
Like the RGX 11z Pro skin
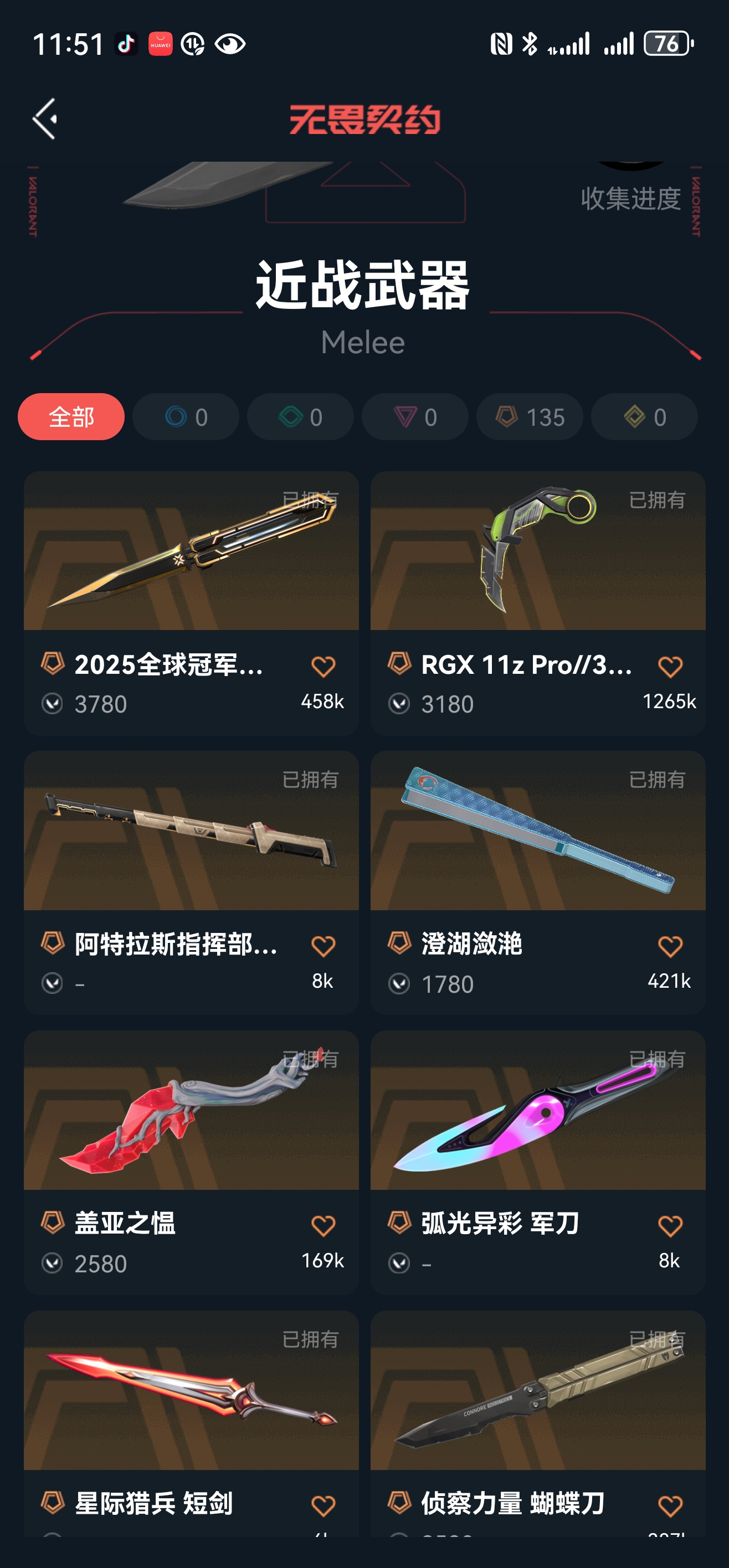tap(670, 667)
